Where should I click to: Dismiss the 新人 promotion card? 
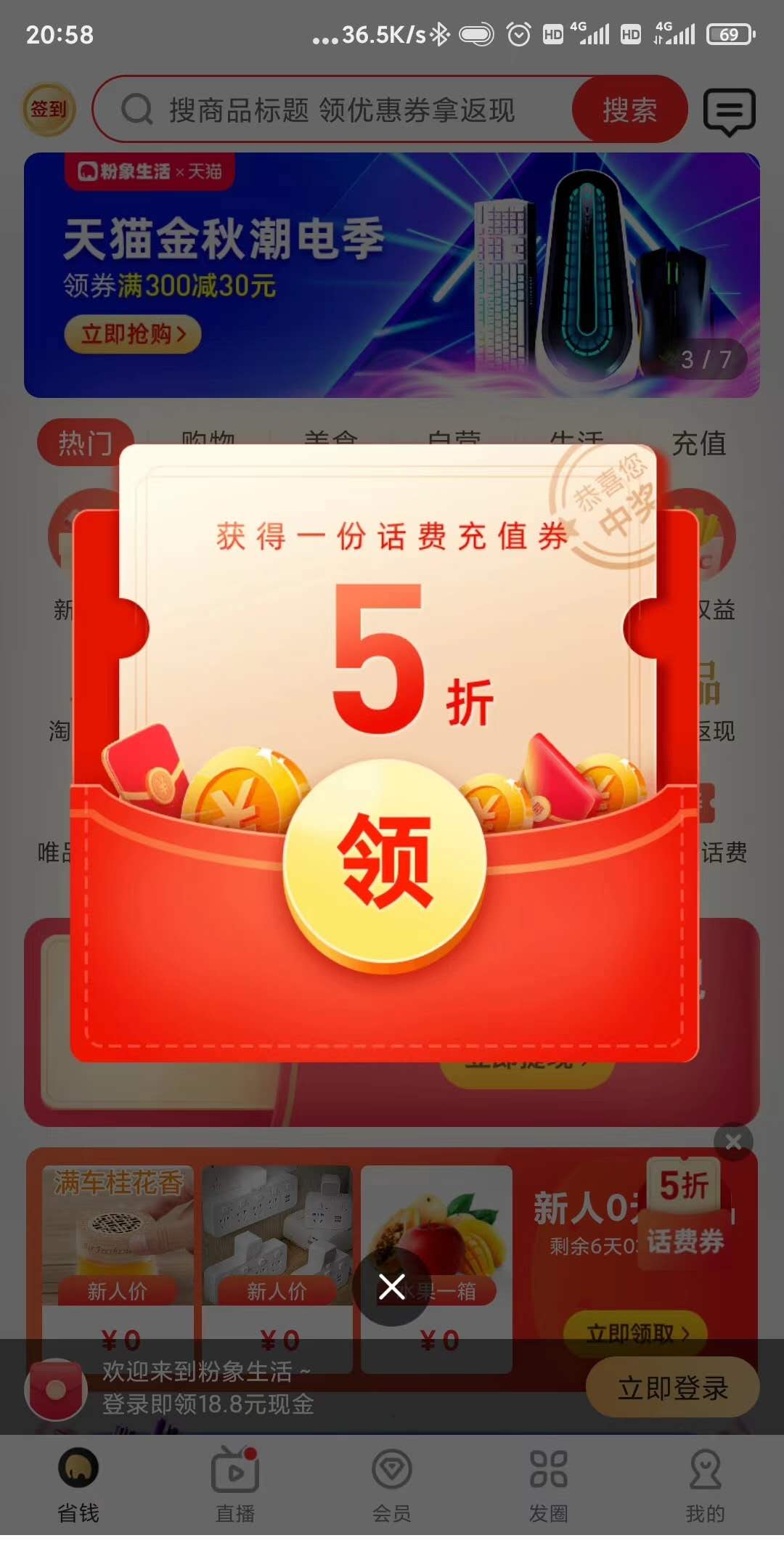pos(733,1141)
